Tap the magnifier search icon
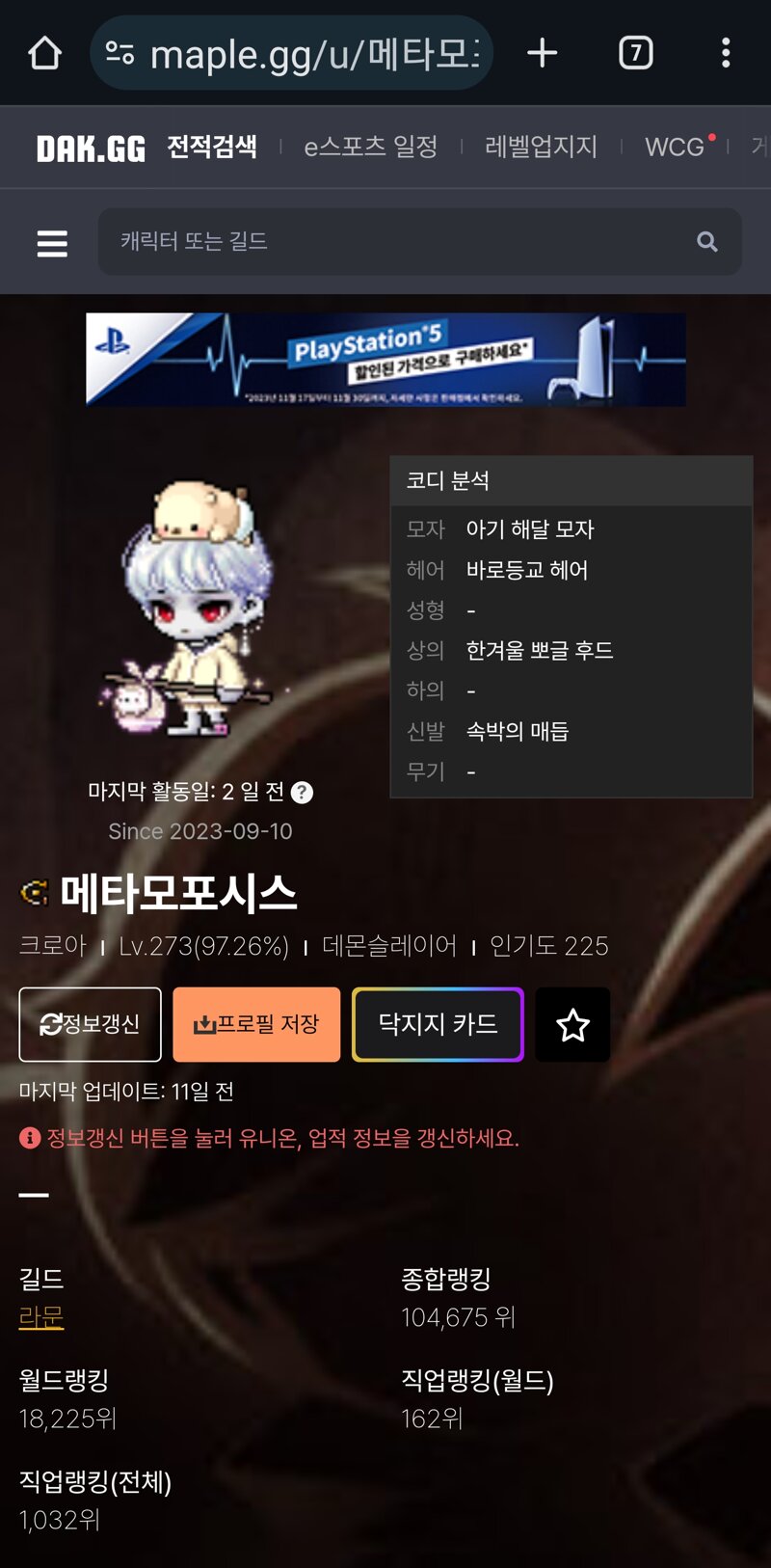 pos(707,242)
